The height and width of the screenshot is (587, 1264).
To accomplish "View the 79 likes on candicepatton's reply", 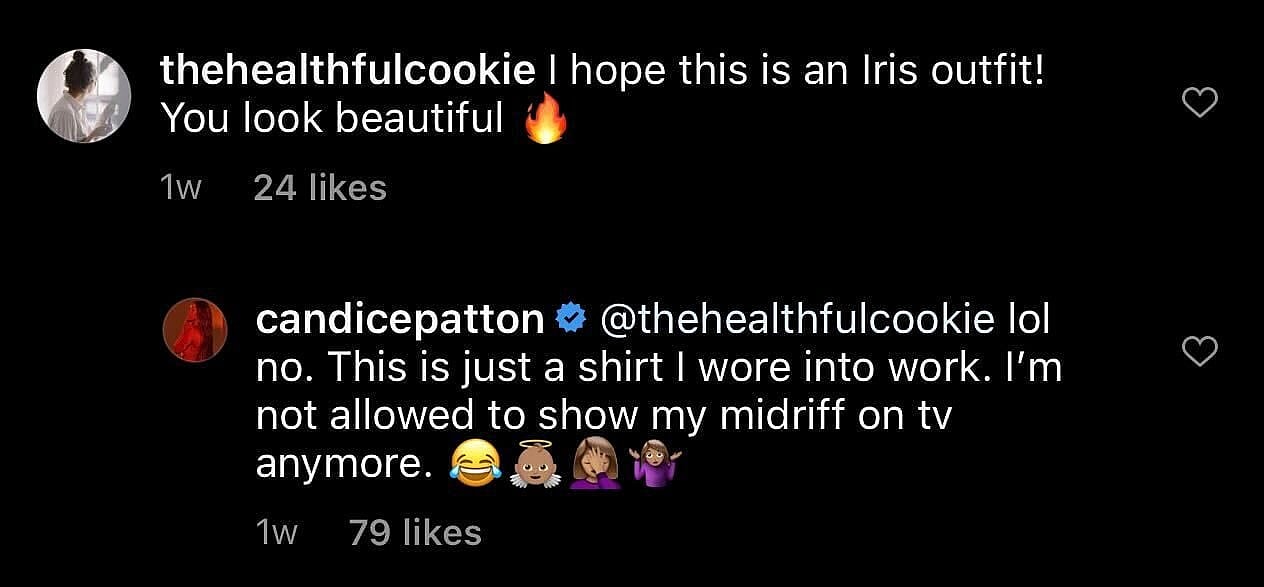I will point(414,533).
